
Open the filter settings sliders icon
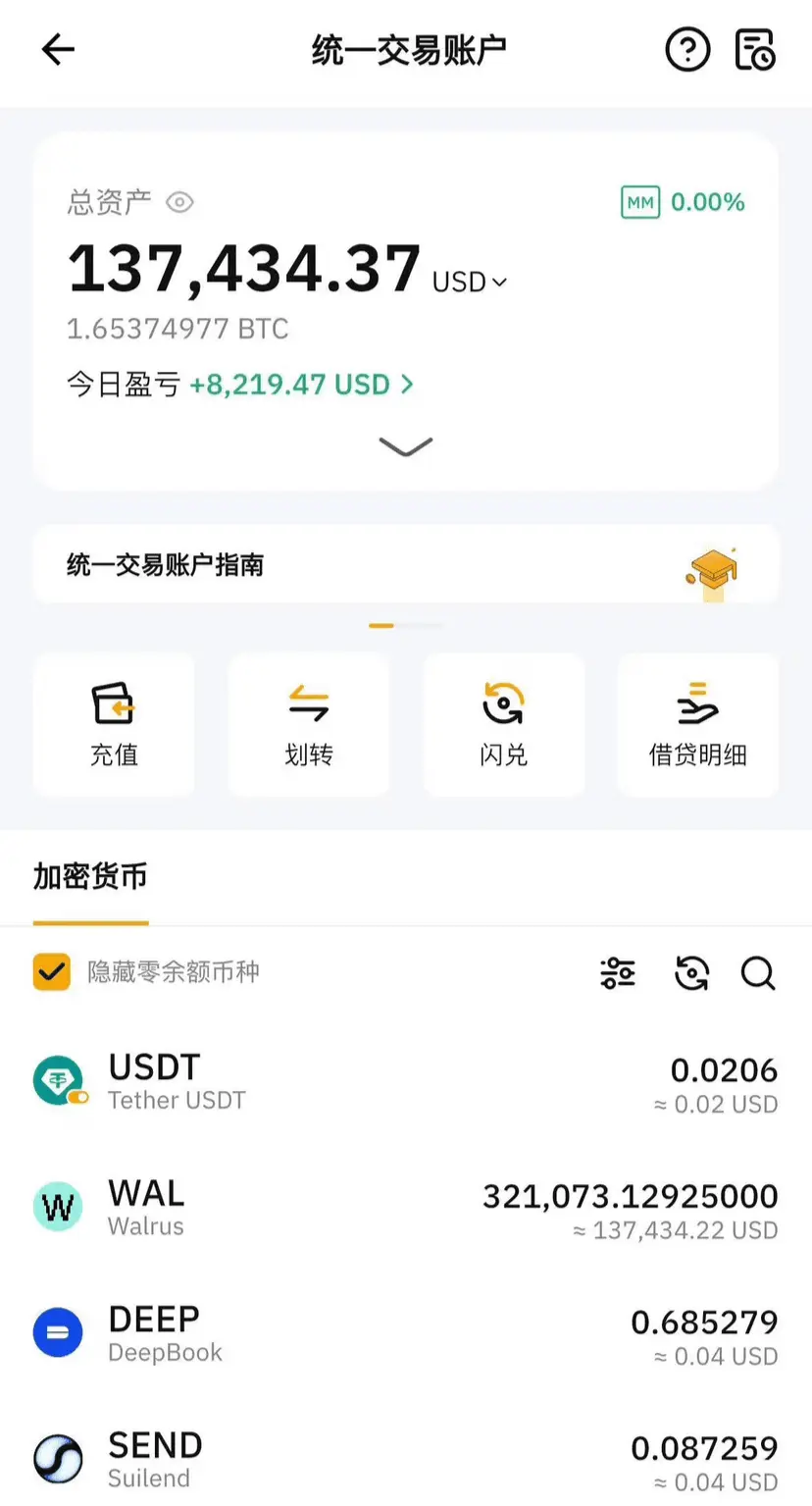point(618,973)
